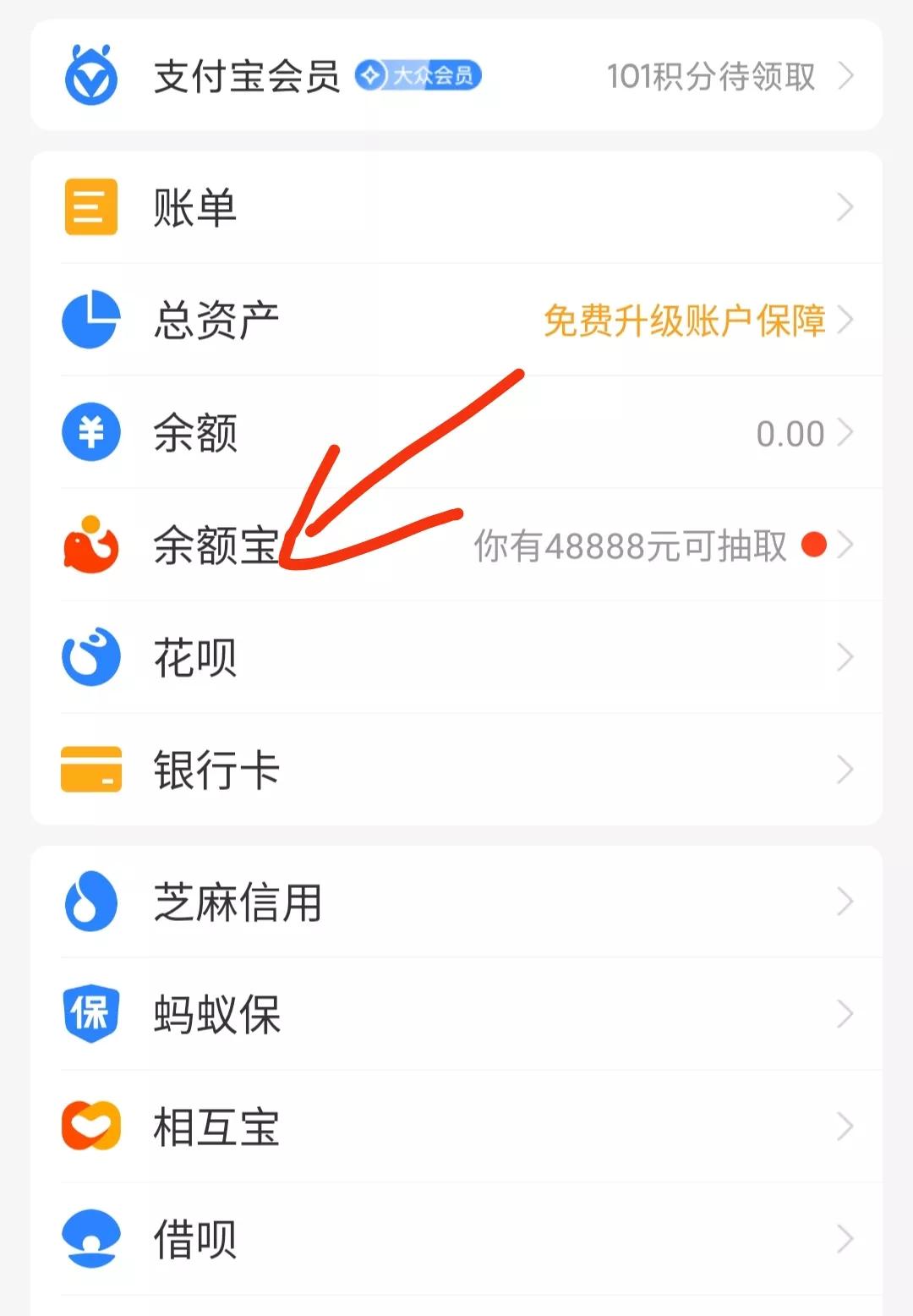Open the 花呗 menu row

[x=456, y=657]
